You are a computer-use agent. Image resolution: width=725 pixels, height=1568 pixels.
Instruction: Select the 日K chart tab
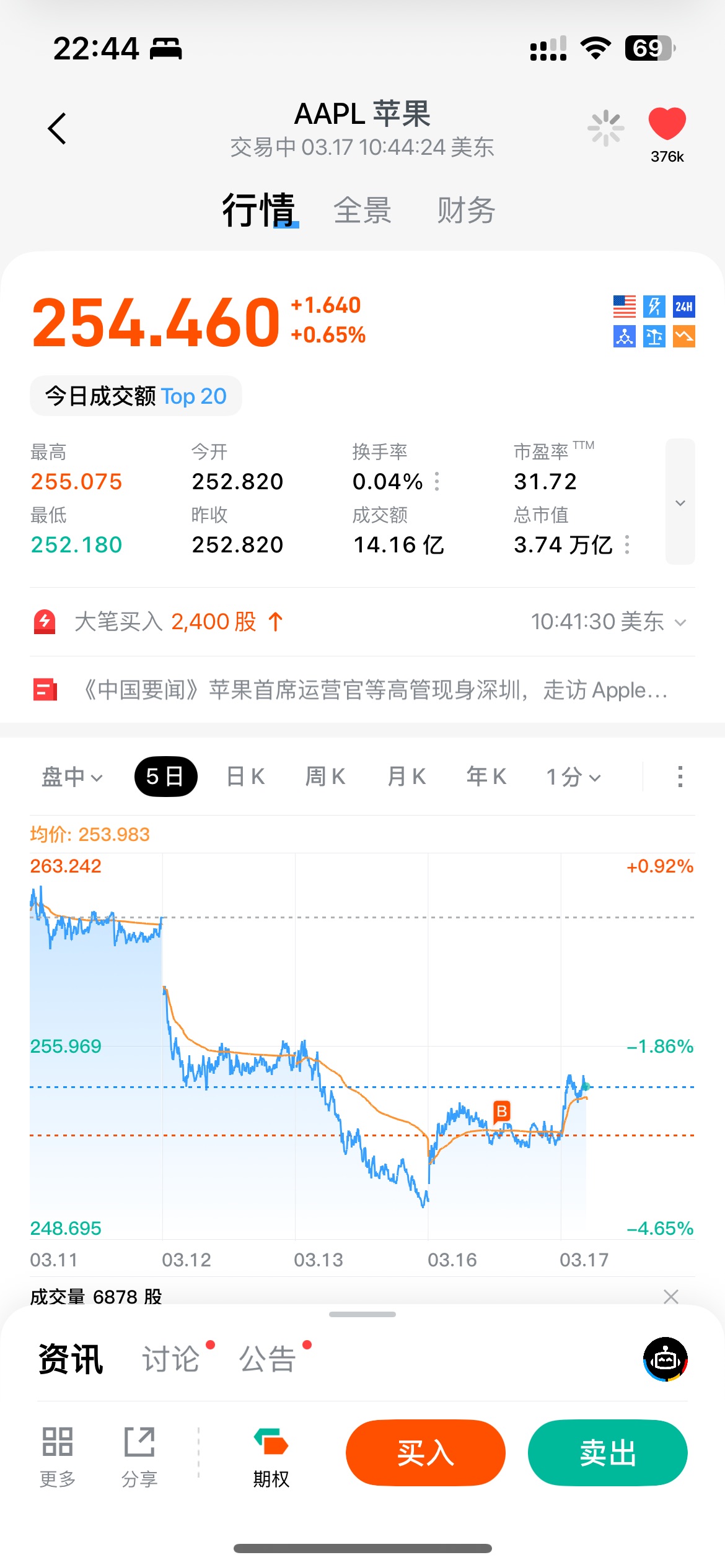click(x=245, y=777)
